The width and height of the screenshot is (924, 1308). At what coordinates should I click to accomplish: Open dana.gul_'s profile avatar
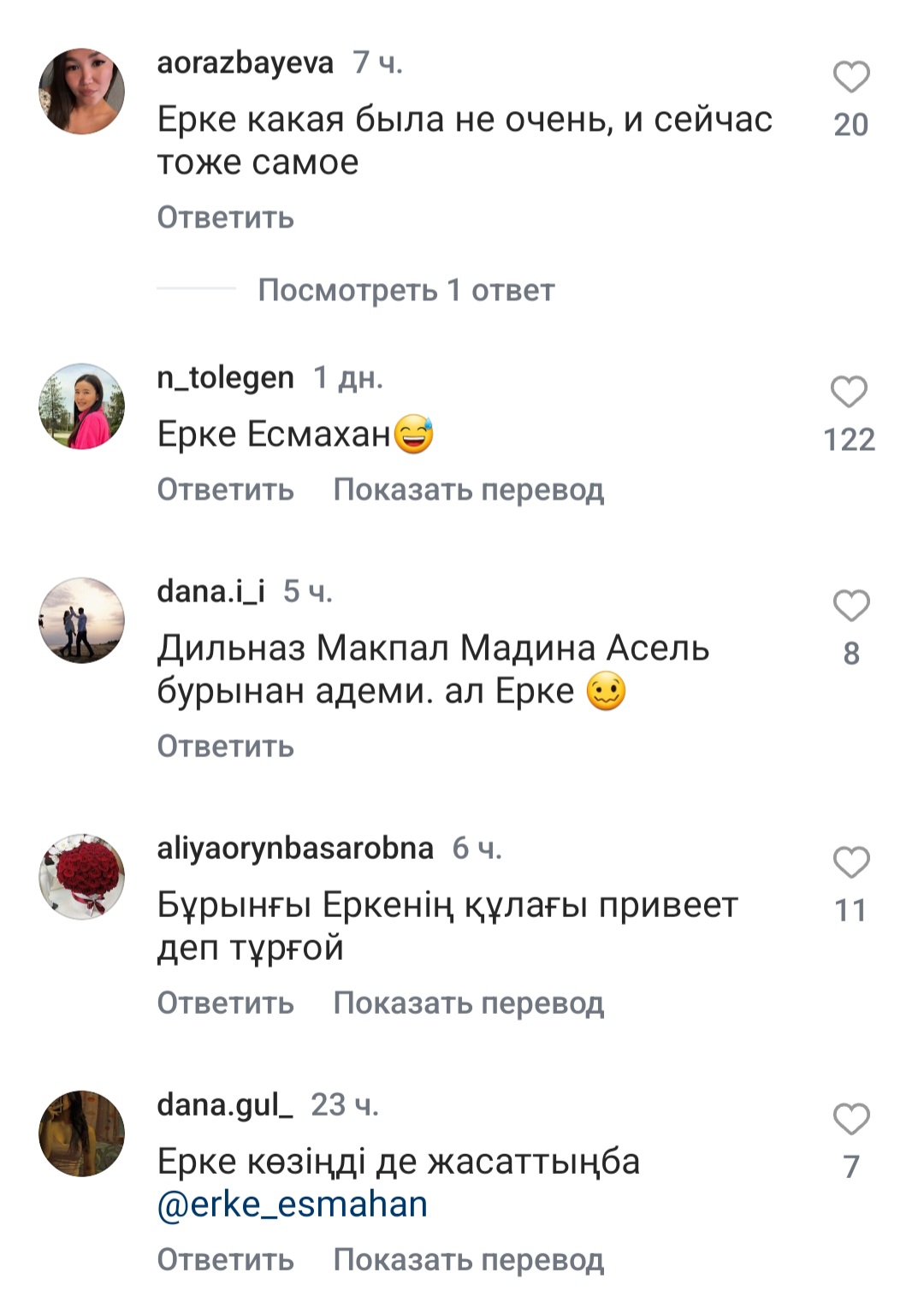pos(82,1133)
